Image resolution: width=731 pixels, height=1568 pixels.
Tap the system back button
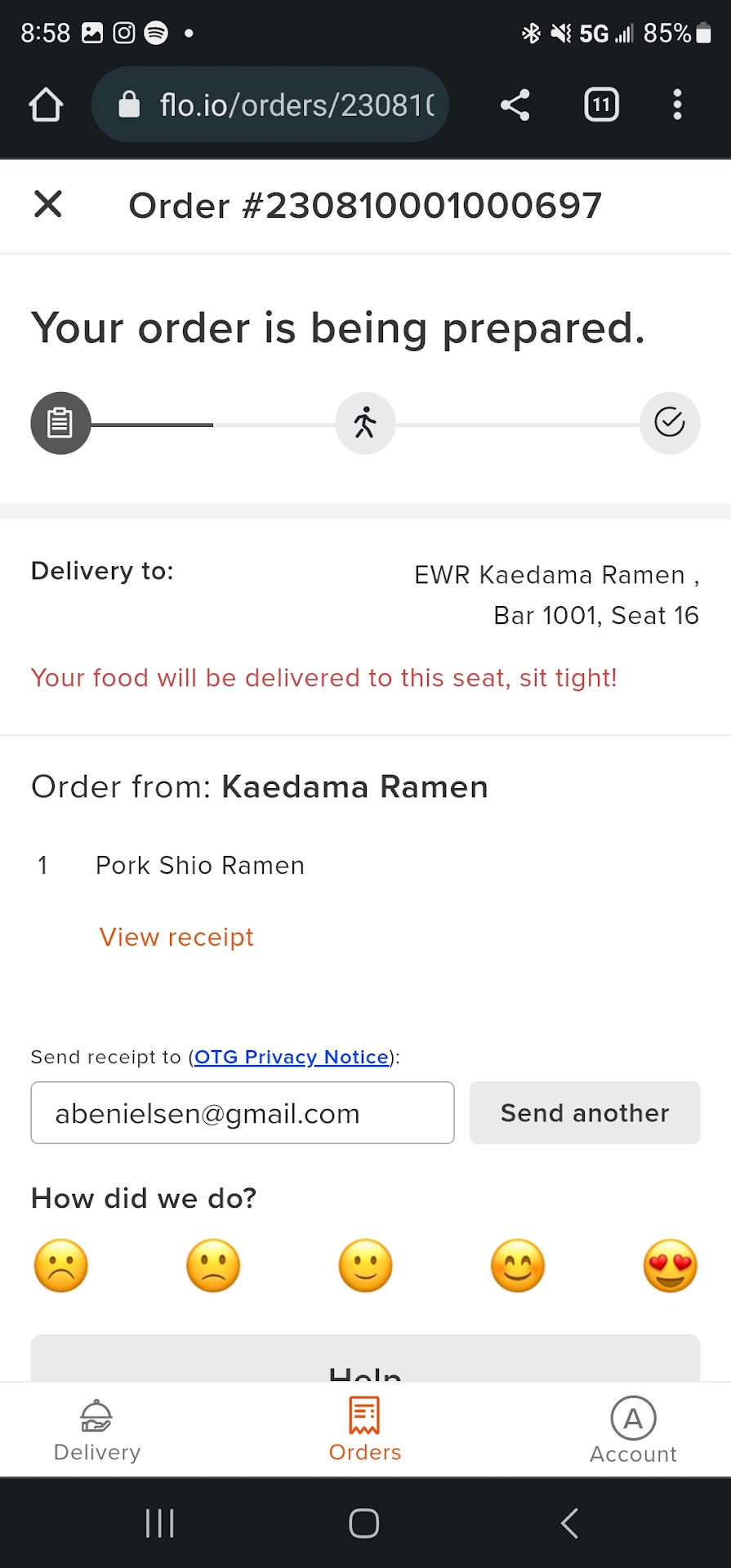569,1523
